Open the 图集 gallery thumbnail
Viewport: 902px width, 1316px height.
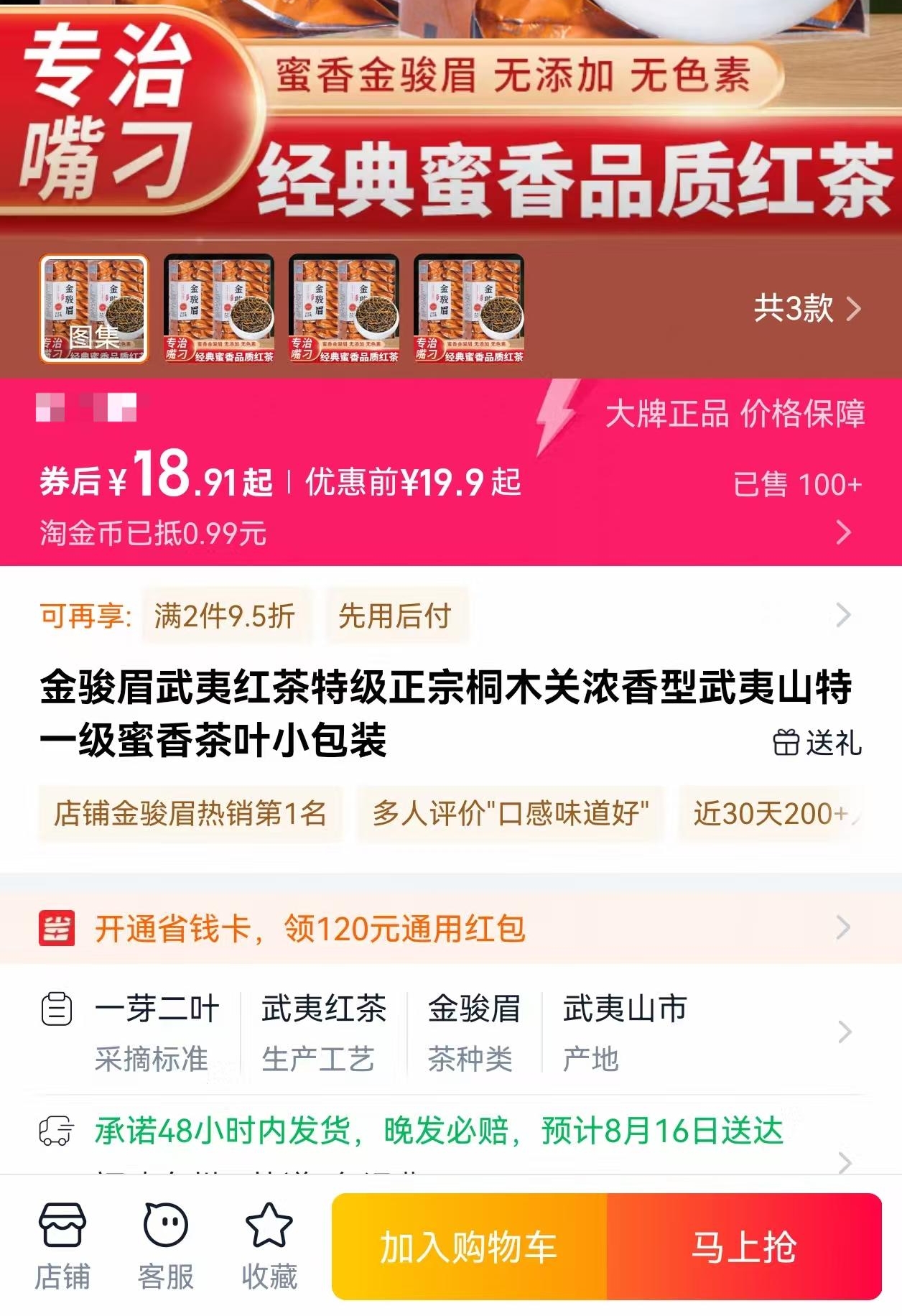(93, 309)
